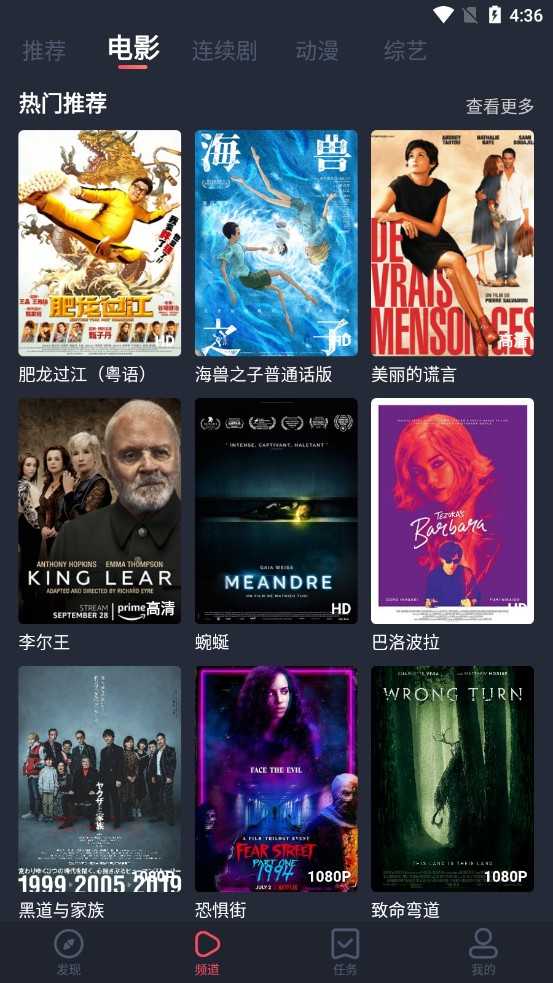Tap the 频道 bottom navigation item
Screen dimensions: 553x983
(x=207, y=952)
